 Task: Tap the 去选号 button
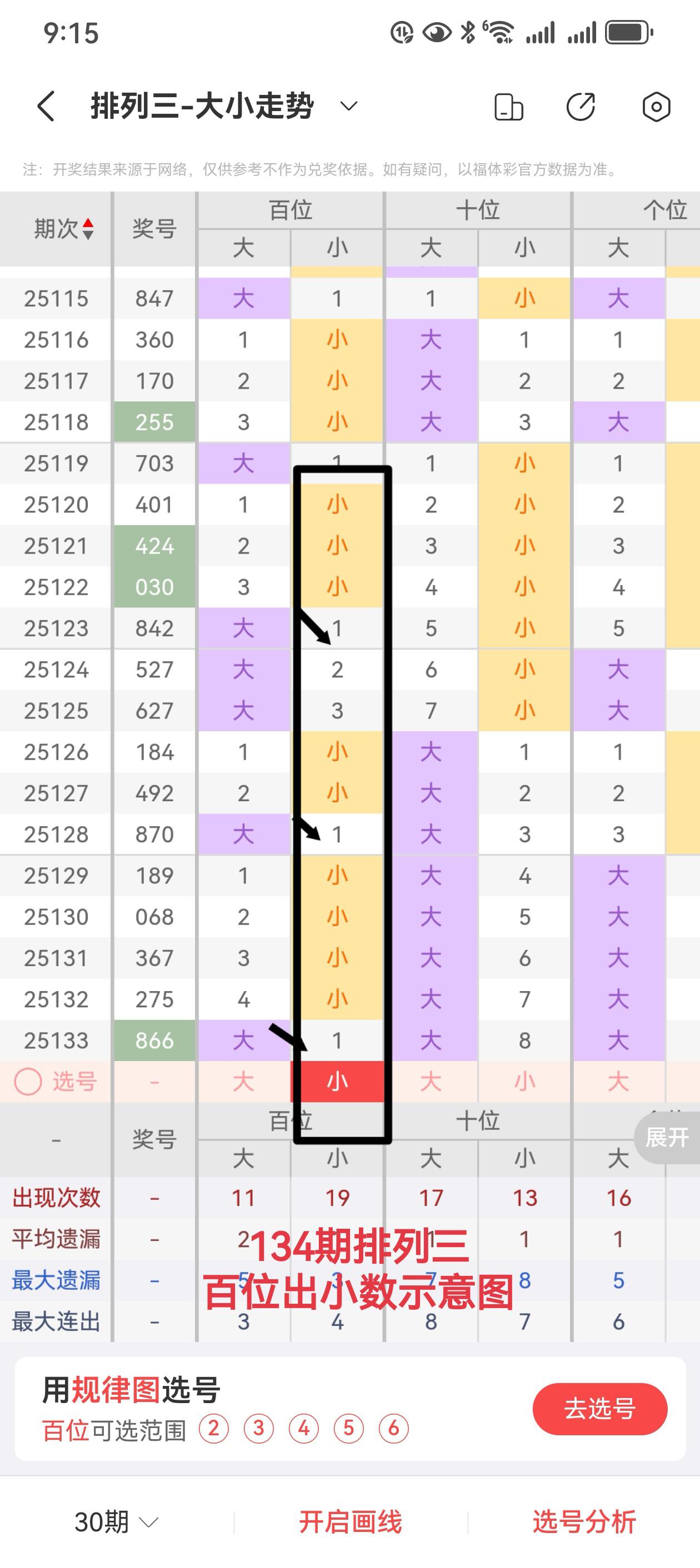pos(599,1409)
